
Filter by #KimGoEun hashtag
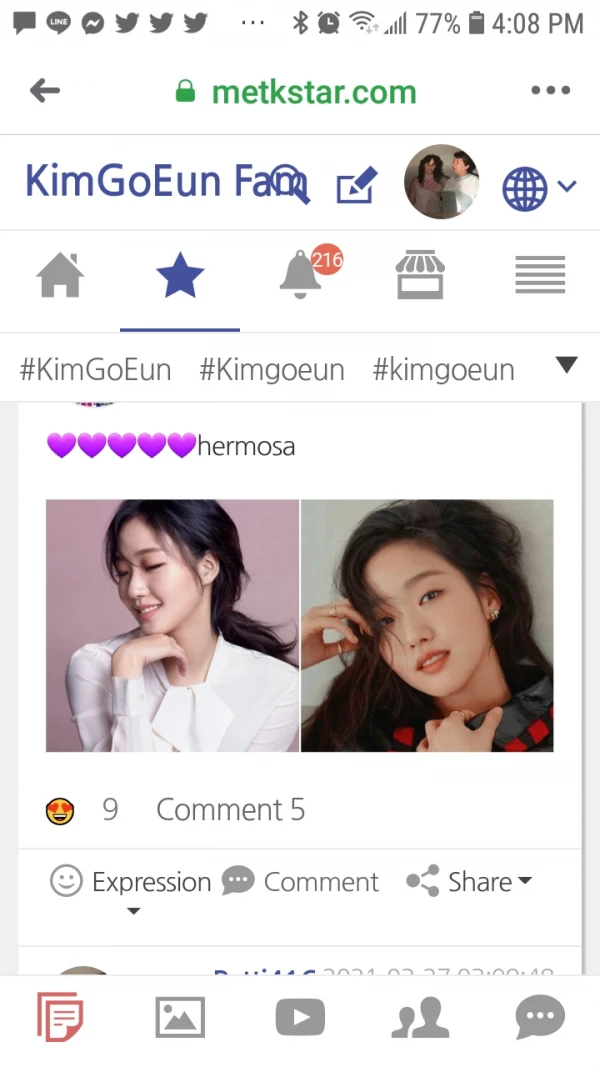95,369
